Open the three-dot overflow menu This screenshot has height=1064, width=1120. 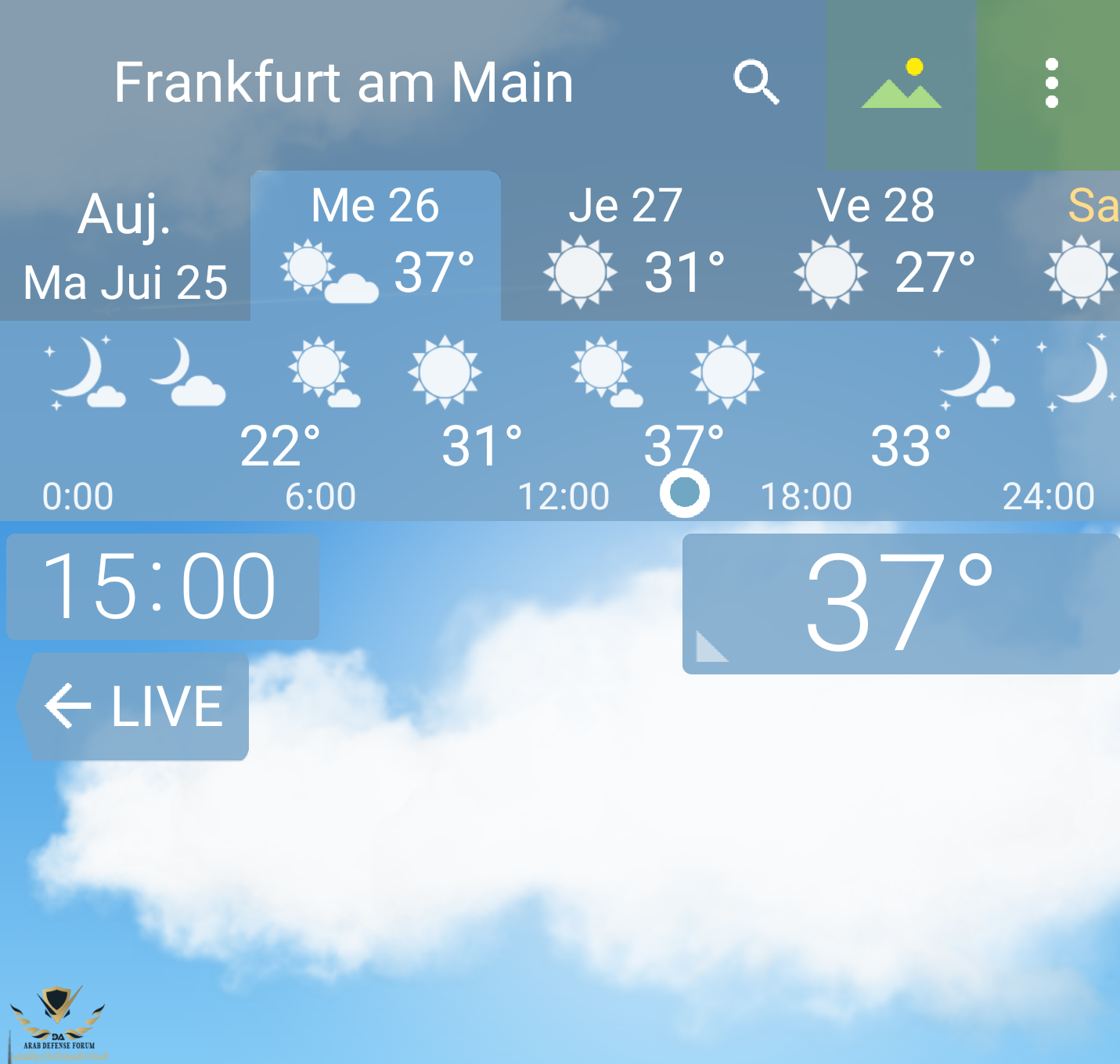coord(1051,84)
